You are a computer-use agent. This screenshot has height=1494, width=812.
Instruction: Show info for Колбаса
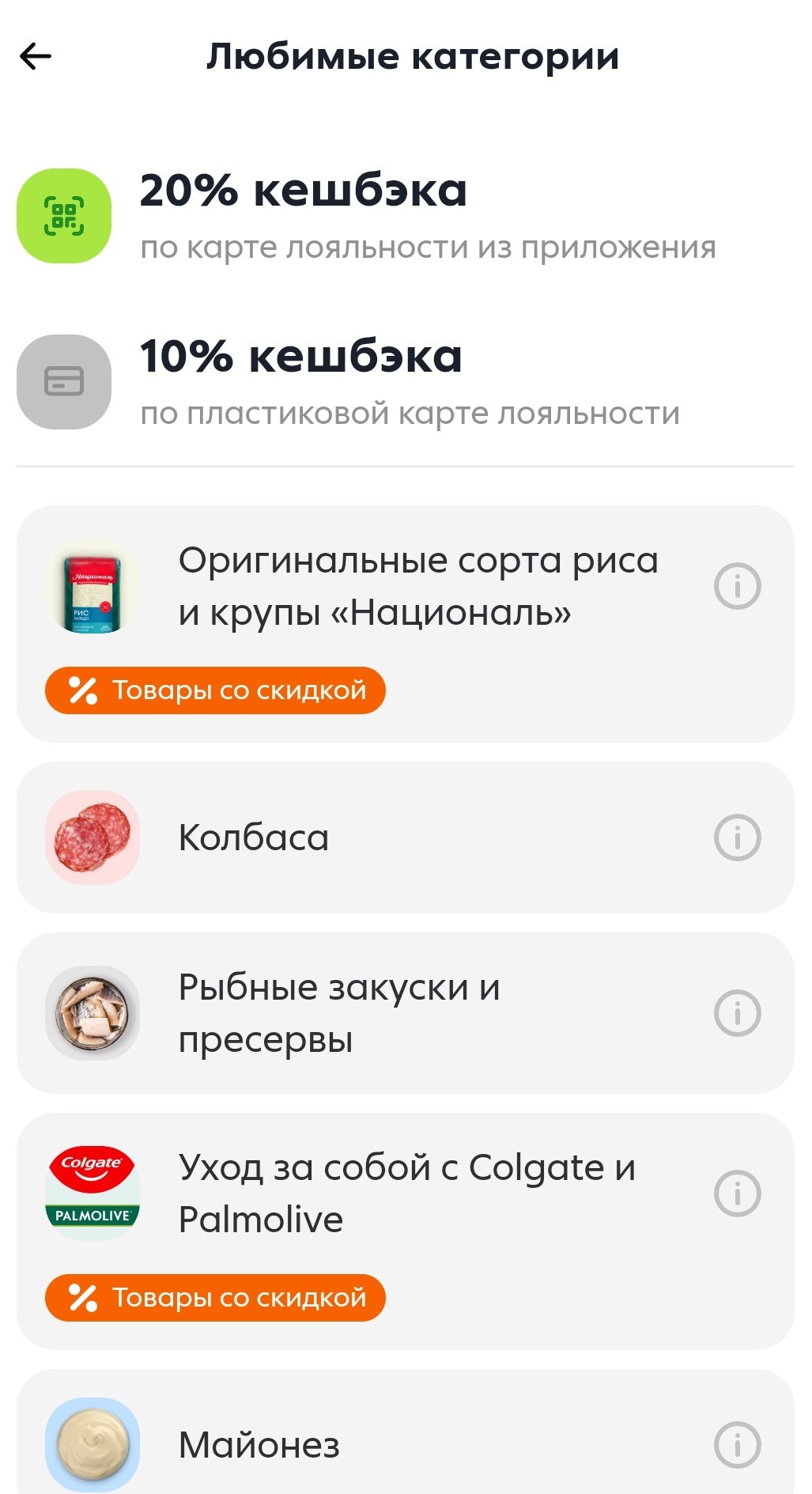(737, 838)
